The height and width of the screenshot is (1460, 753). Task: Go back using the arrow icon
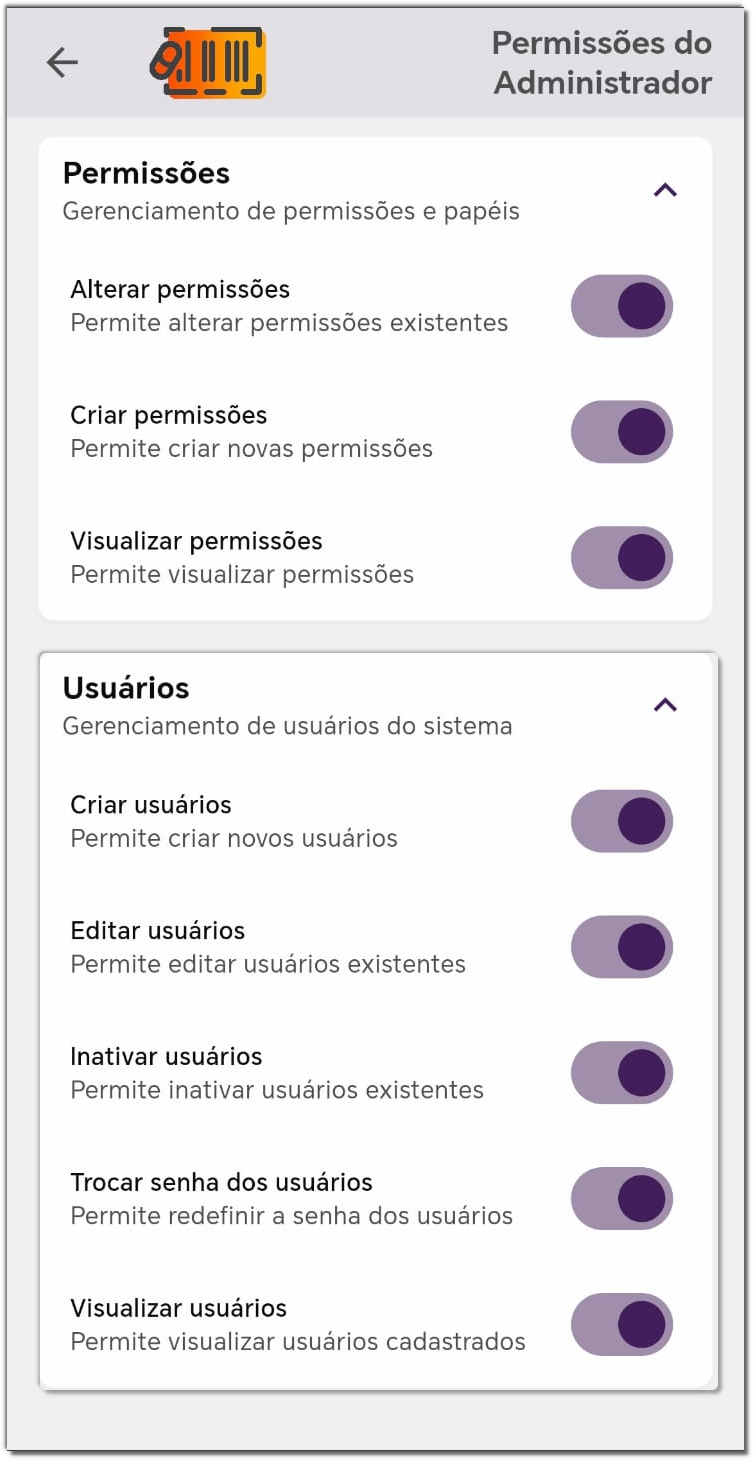pos(62,63)
